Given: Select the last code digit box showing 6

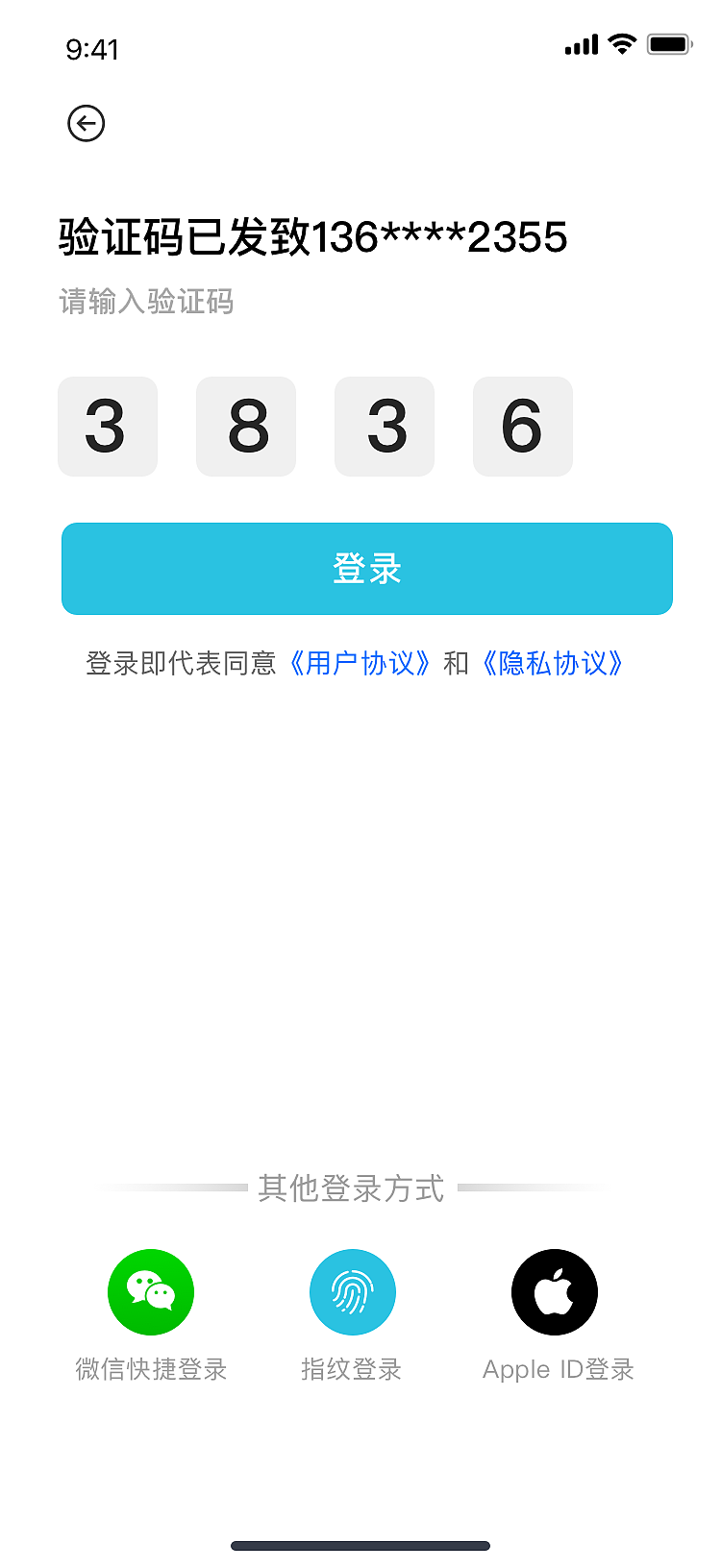Looking at the screenshot, I should coord(523,427).
